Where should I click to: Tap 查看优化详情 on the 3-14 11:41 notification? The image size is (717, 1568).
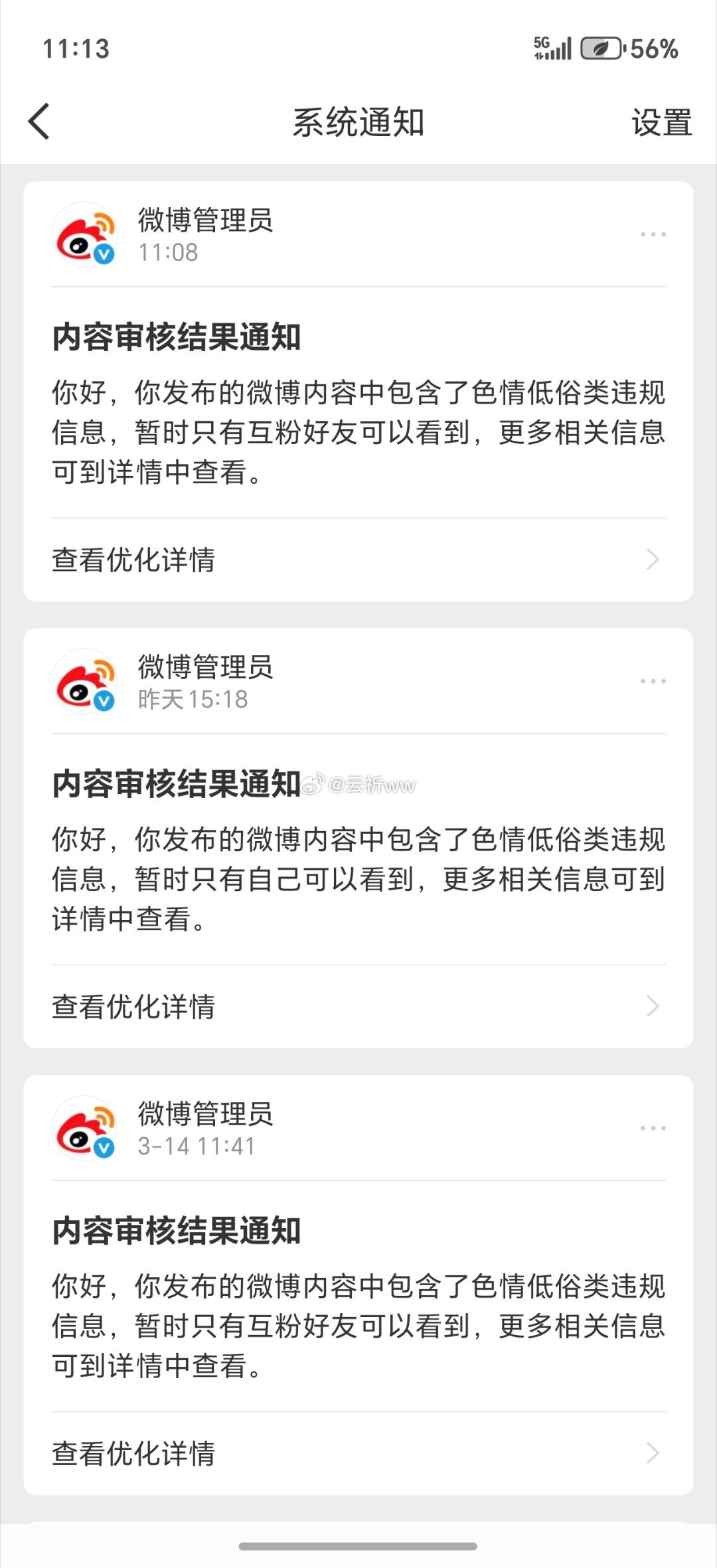pyautogui.click(x=358, y=1453)
